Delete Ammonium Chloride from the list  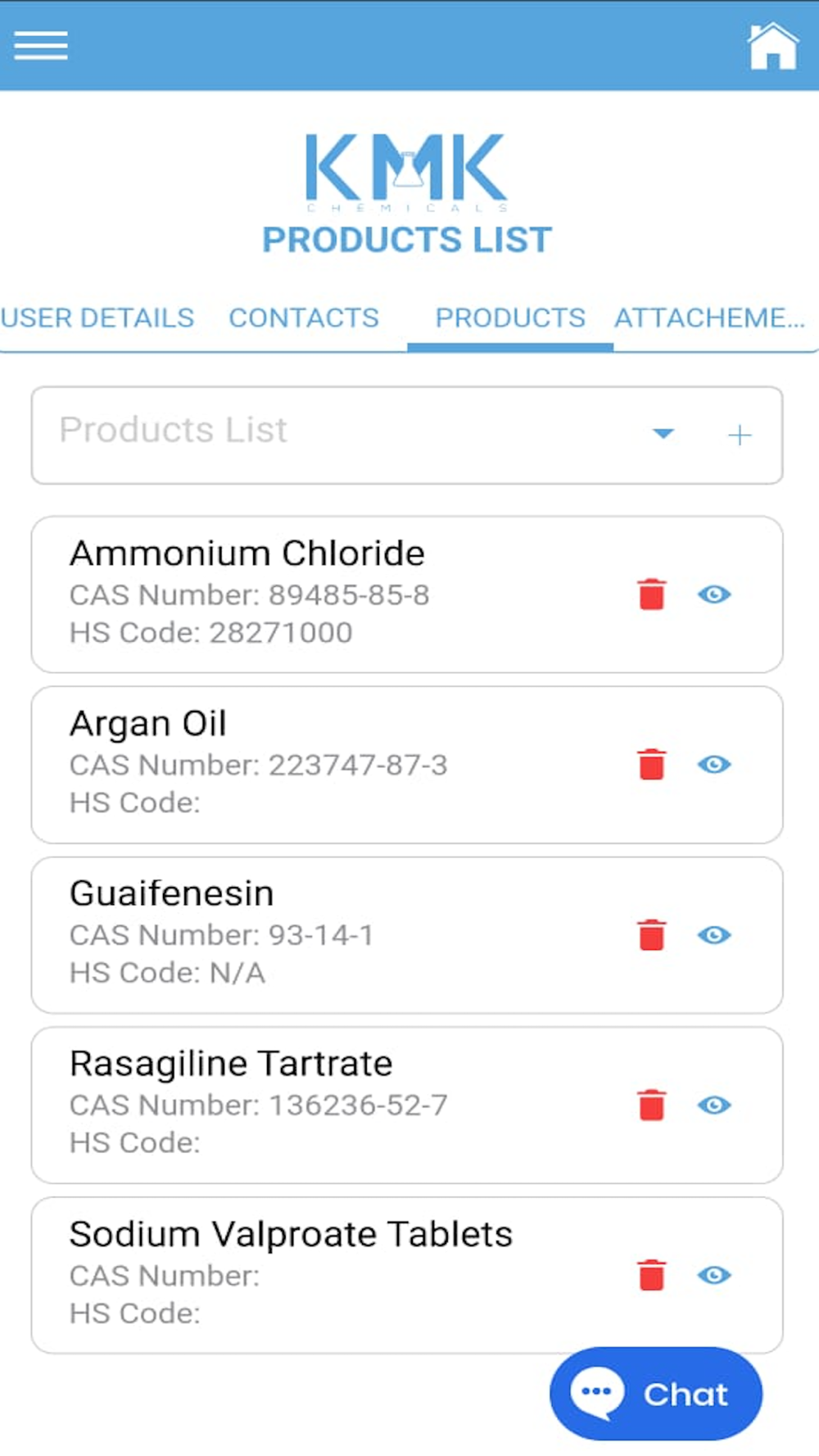(x=652, y=595)
